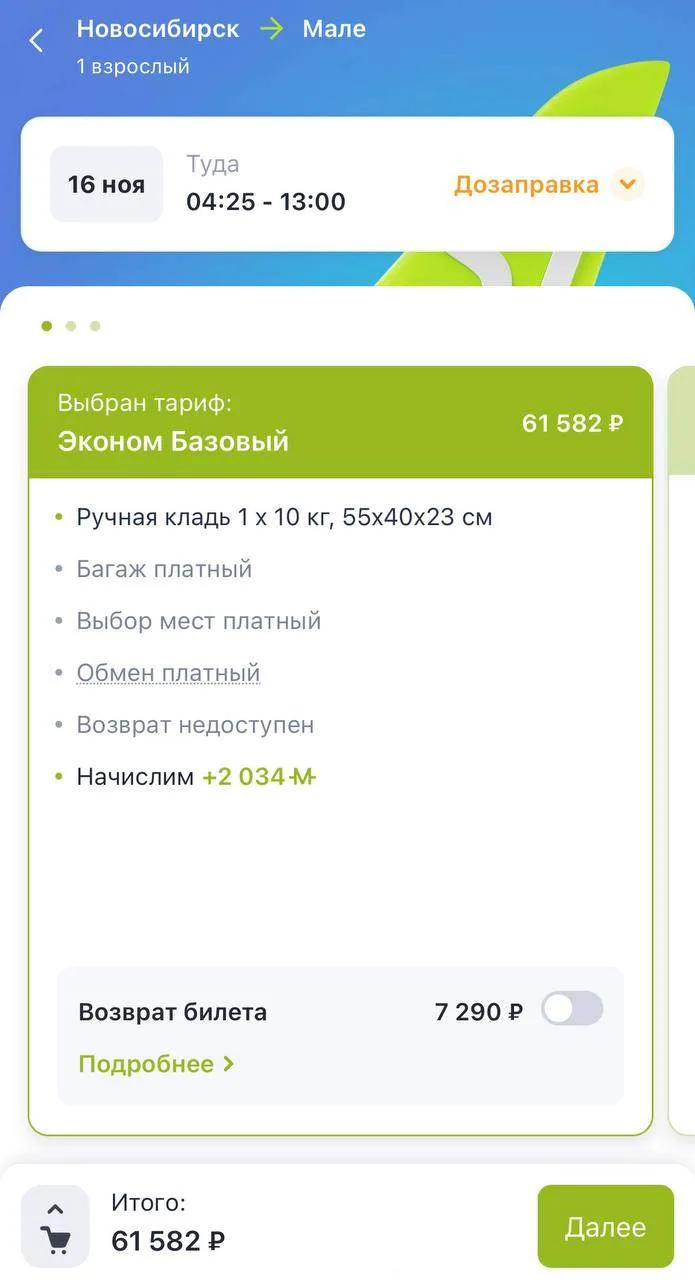Image resolution: width=695 pixels, height=1280 pixels.
Task: Enable the Возврат билета option switch
Action: 572,1009
